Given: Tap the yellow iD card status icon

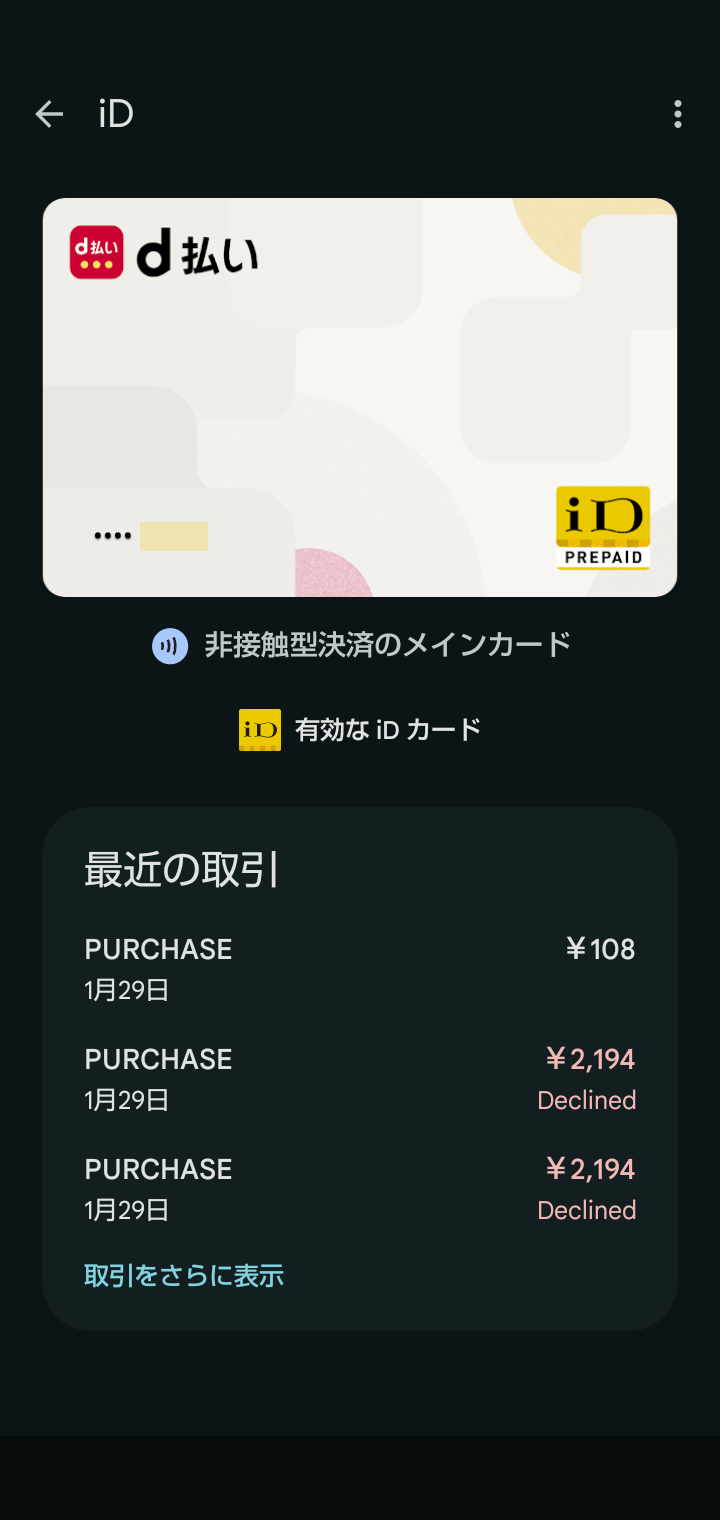Looking at the screenshot, I should pos(260,729).
